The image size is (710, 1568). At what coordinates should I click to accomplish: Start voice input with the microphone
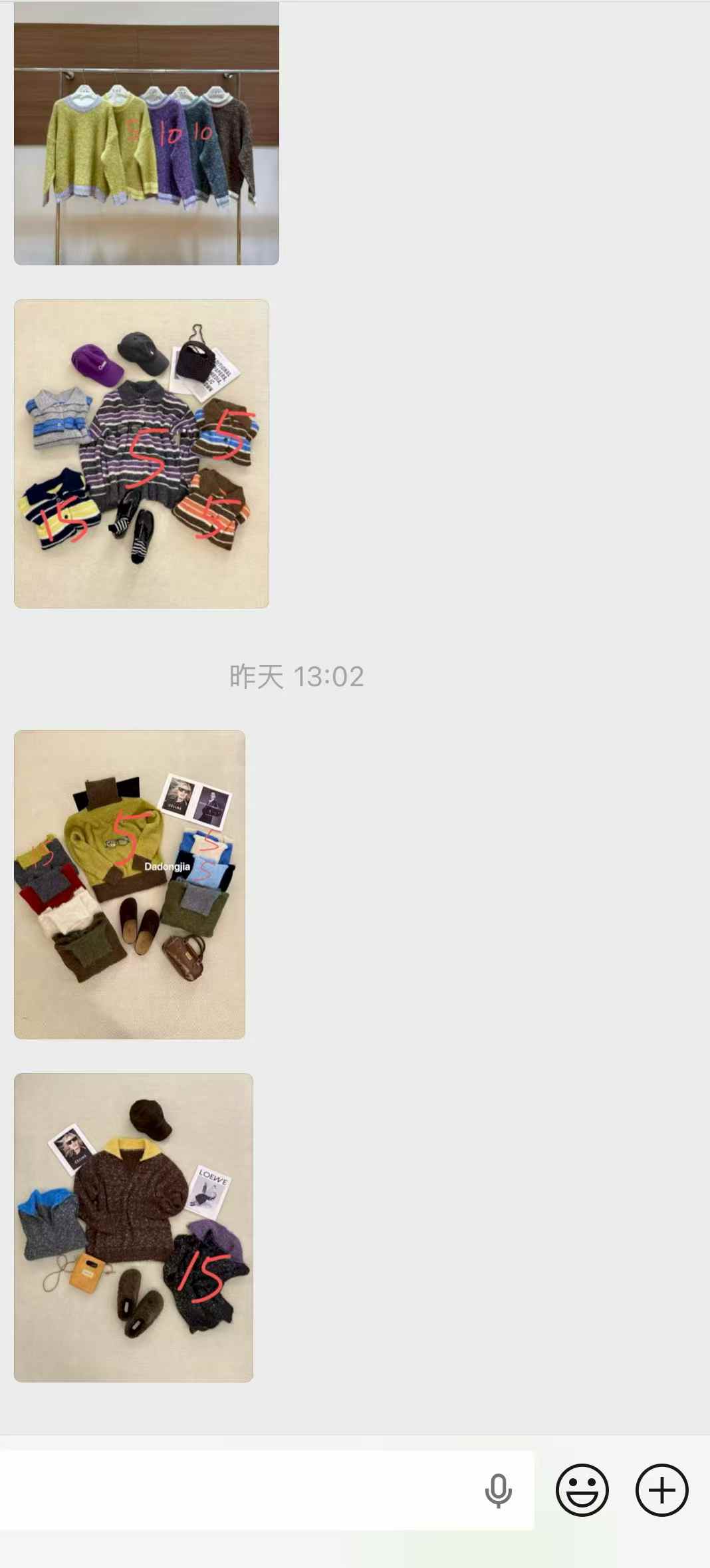[x=498, y=1491]
